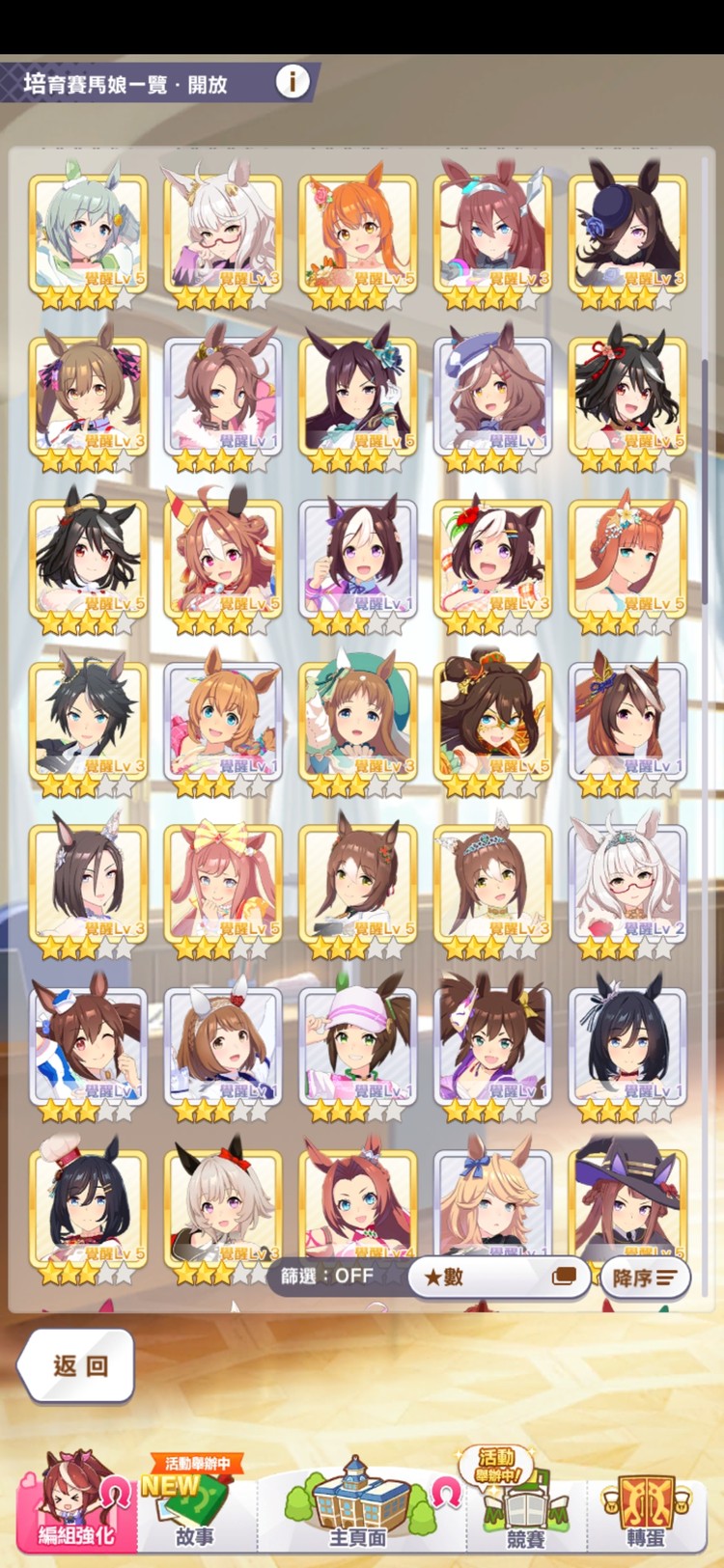Viewport: 724px width, 1568px height.
Task: Switch to the 編組強化 tab
Action: pos(76,1508)
